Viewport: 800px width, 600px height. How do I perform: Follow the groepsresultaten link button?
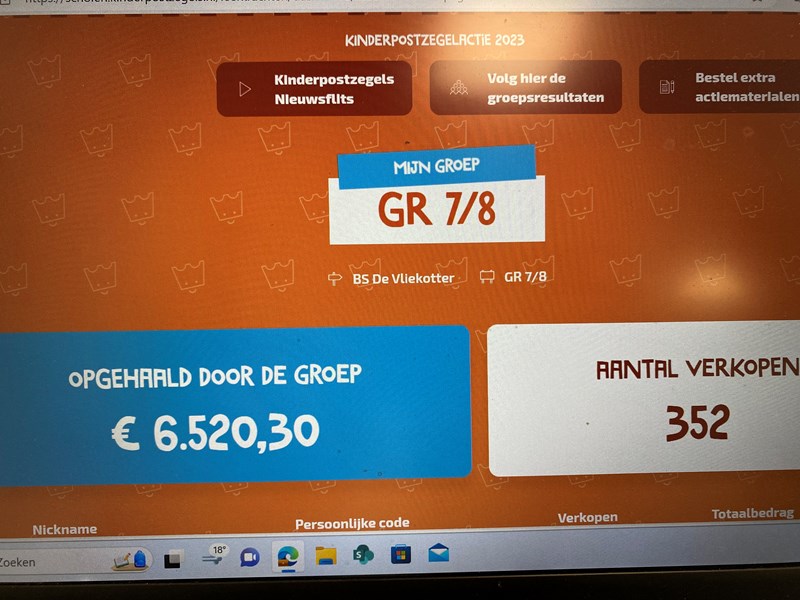pyautogui.click(x=525, y=88)
